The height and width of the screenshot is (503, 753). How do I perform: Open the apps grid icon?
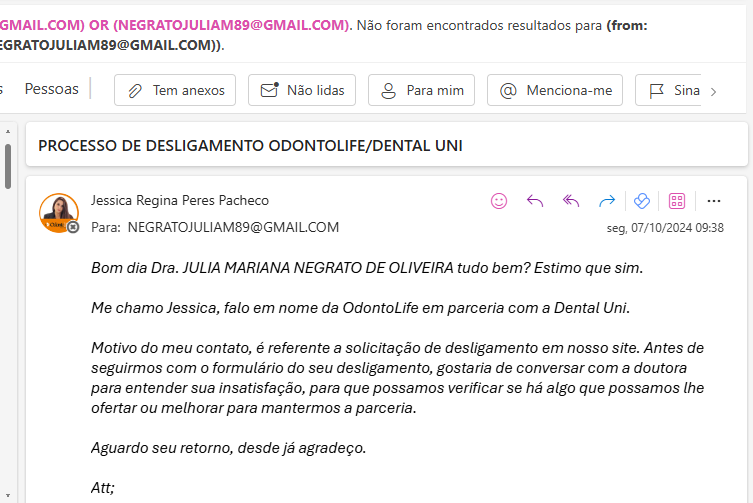coord(677,201)
